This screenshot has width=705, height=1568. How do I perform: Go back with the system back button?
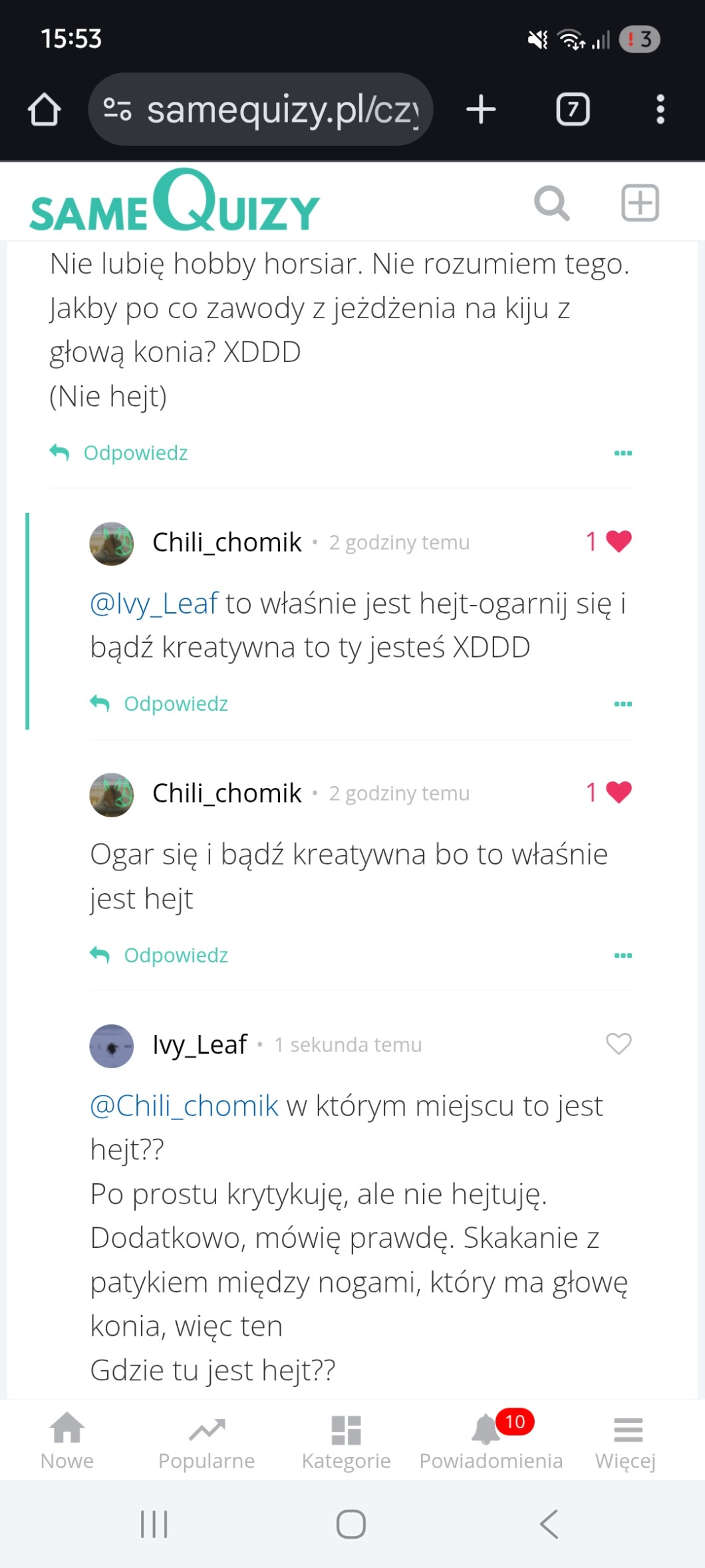coord(549,1524)
